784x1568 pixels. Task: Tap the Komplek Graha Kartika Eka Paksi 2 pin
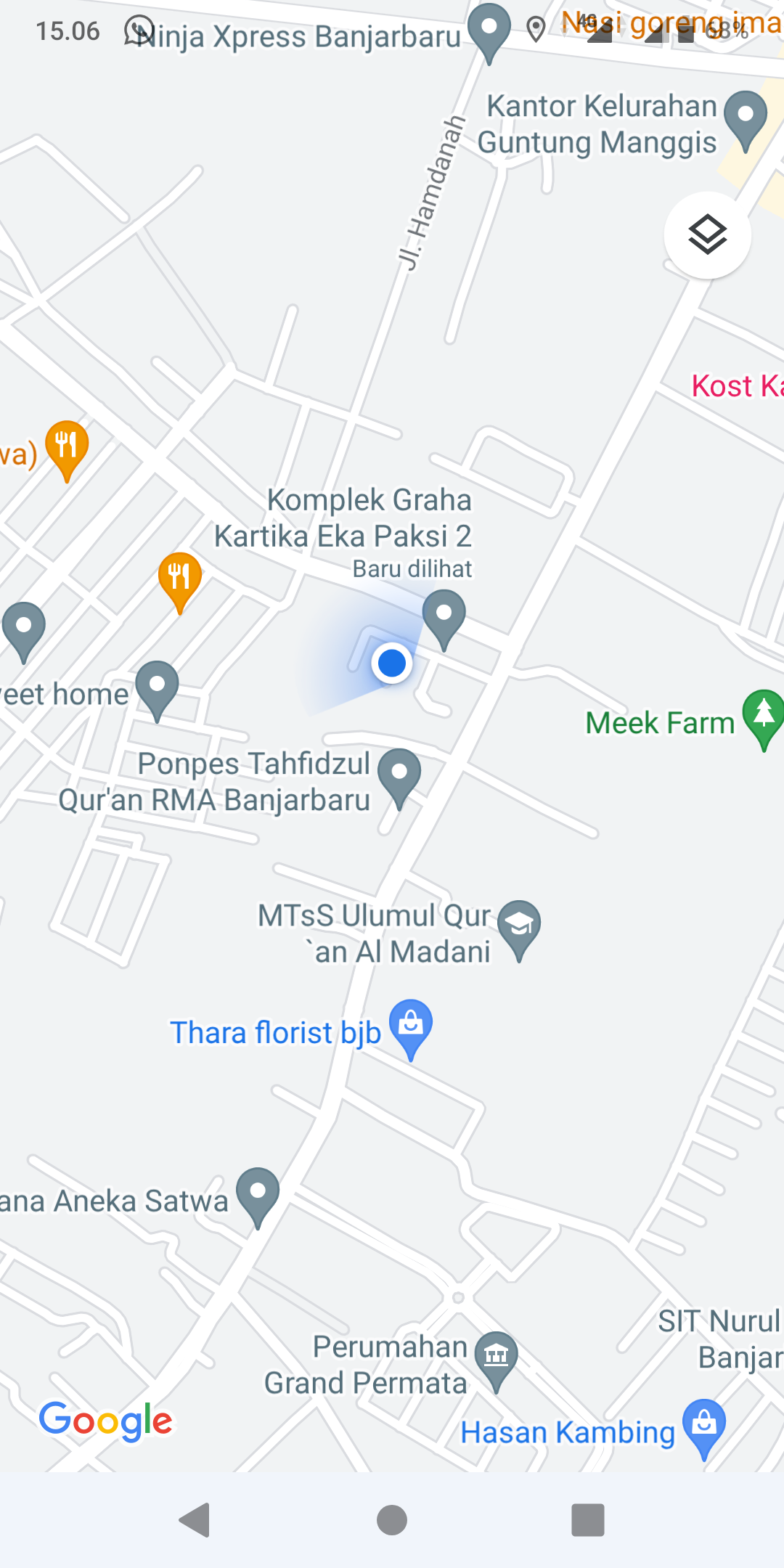point(444,616)
